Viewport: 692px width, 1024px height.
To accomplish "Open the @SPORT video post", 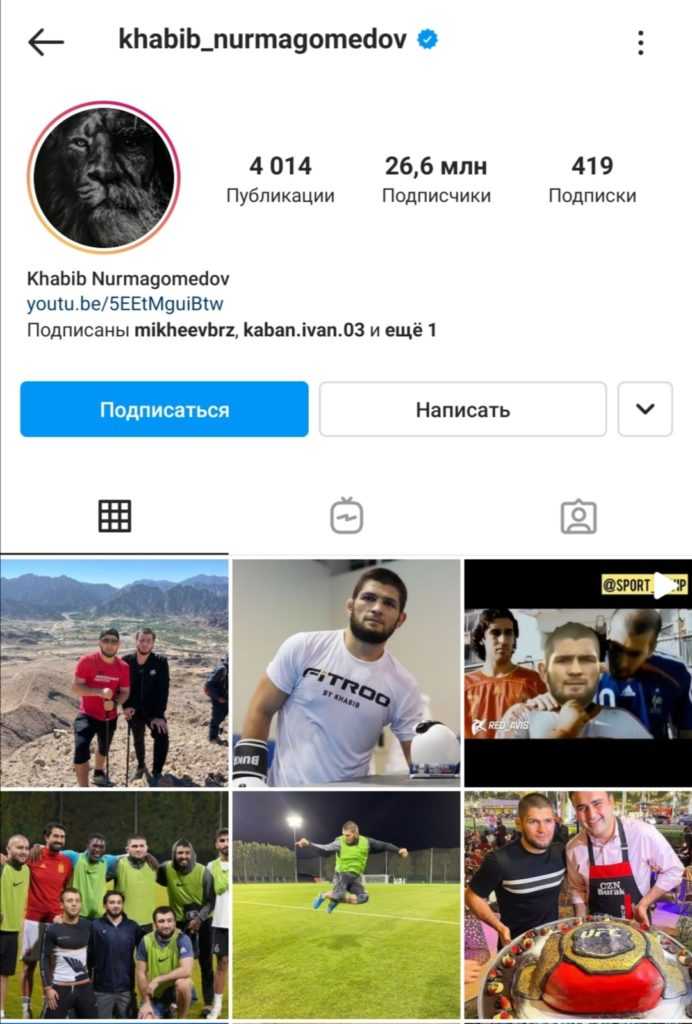I will point(578,673).
